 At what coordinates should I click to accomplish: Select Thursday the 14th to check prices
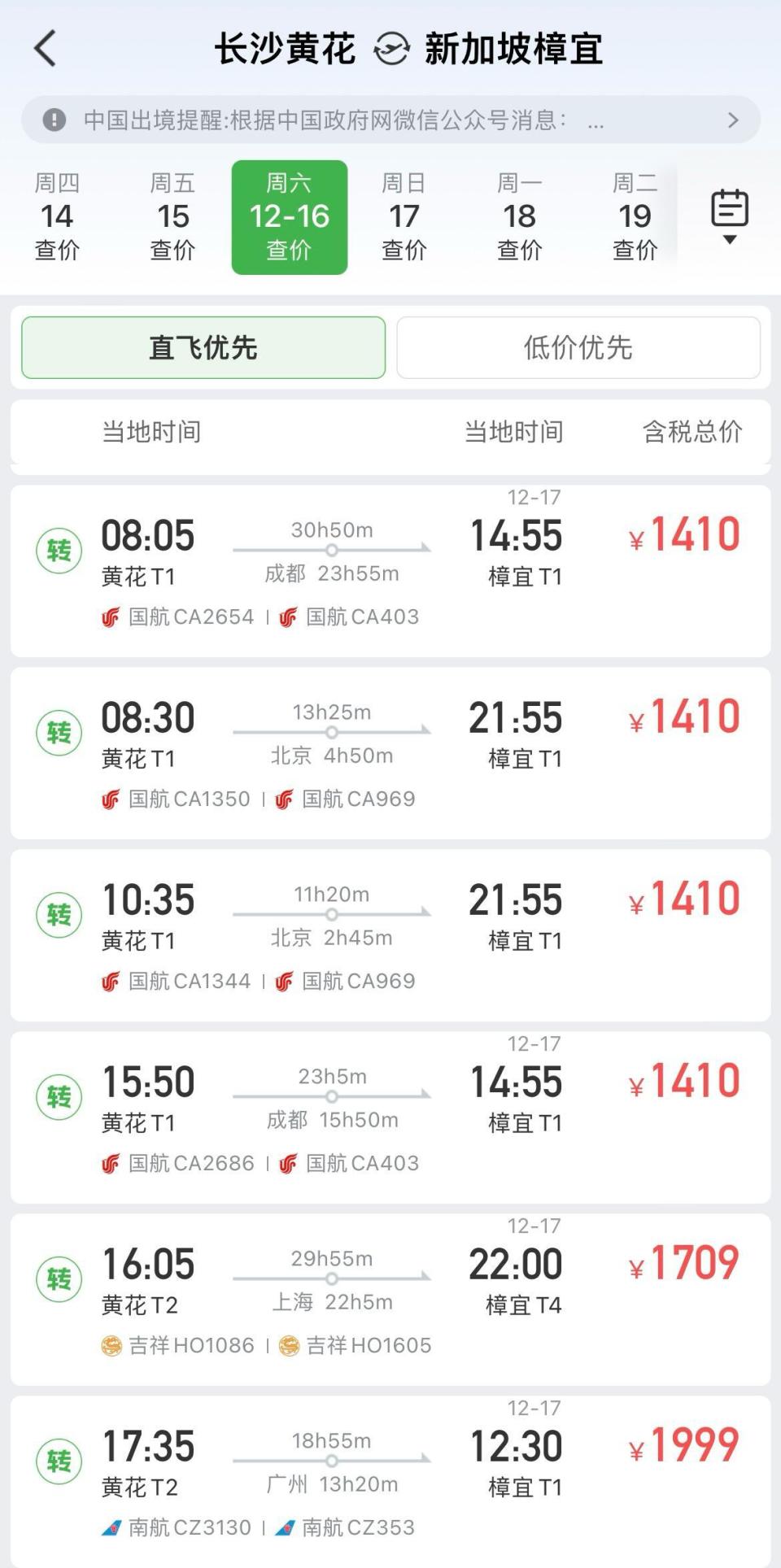tap(57, 216)
